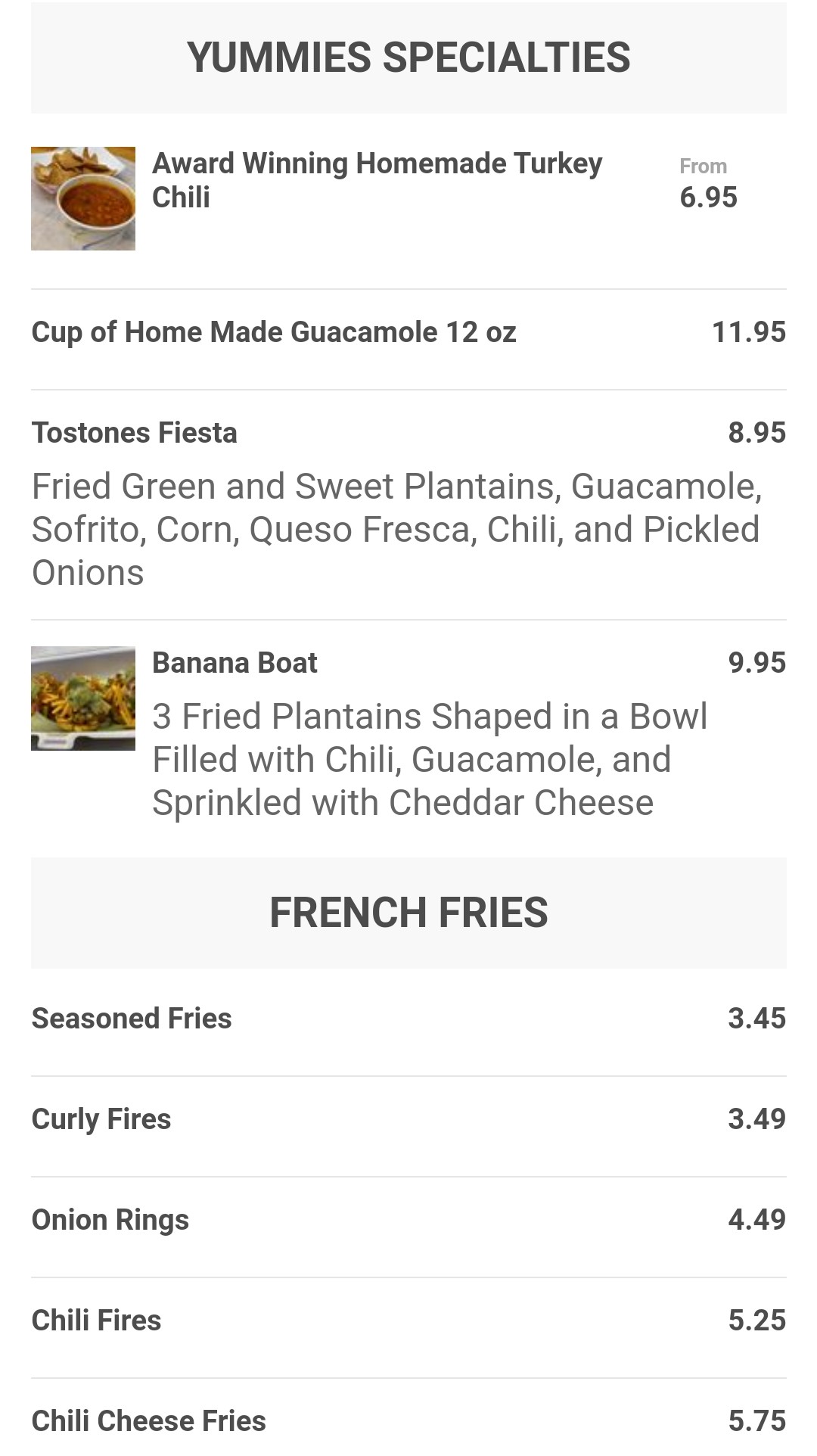Choose the Banana Boat dish
This screenshot has height=1456, width=817.
click(235, 663)
